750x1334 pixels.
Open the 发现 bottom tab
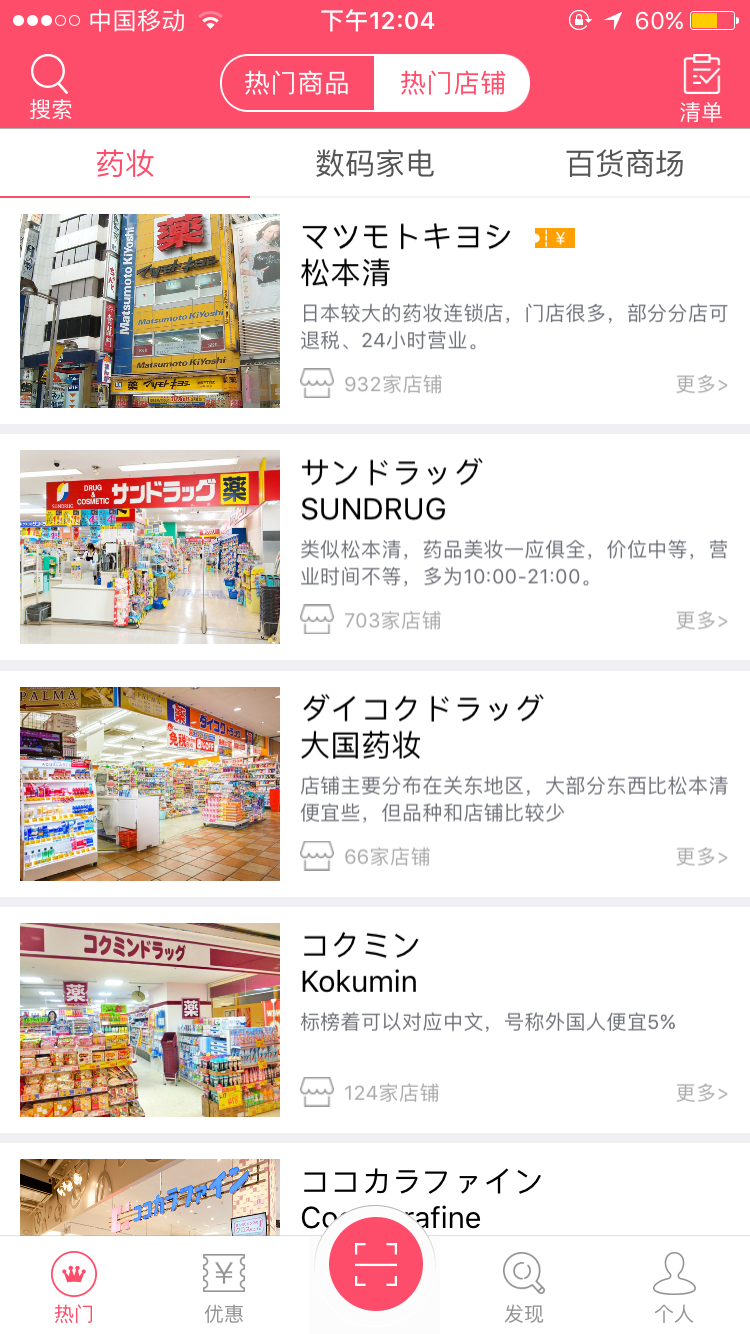(x=524, y=1287)
